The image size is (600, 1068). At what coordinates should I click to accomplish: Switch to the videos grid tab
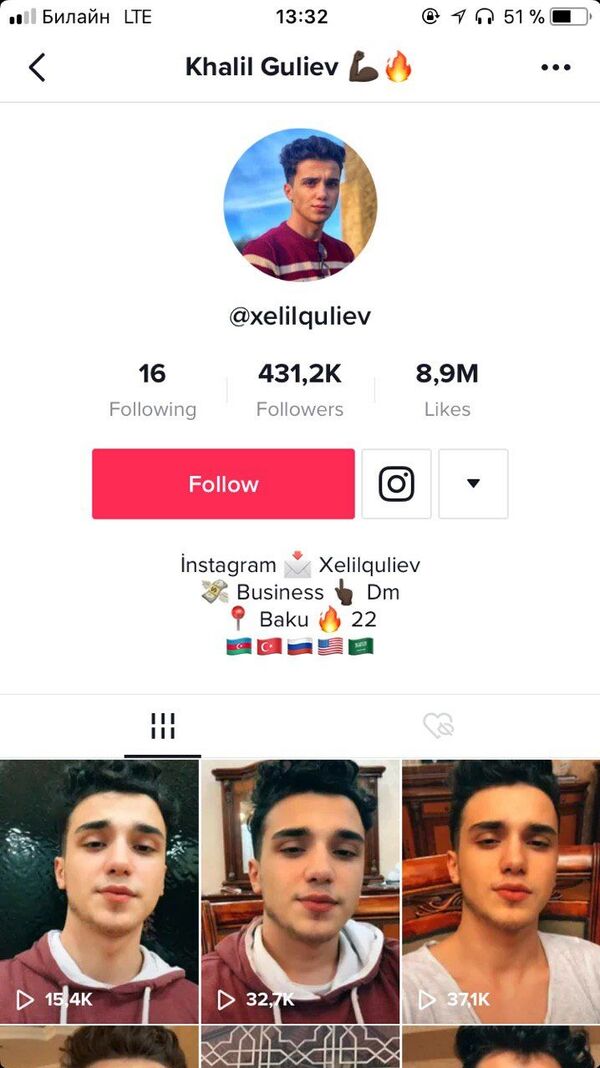[x=162, y=726]
